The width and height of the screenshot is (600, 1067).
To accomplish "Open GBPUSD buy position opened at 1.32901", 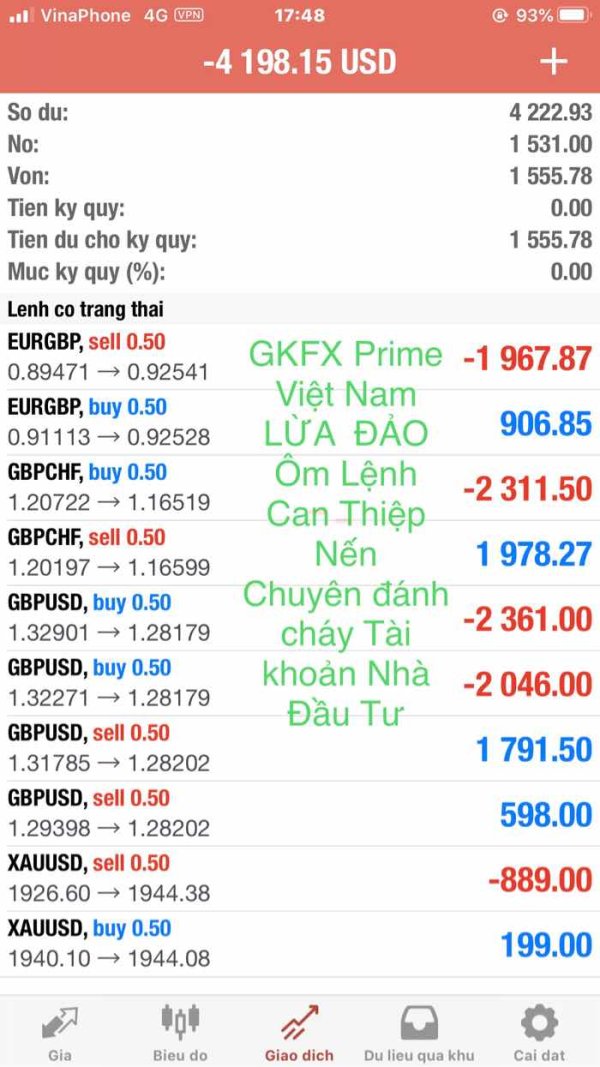I will 300,618.
